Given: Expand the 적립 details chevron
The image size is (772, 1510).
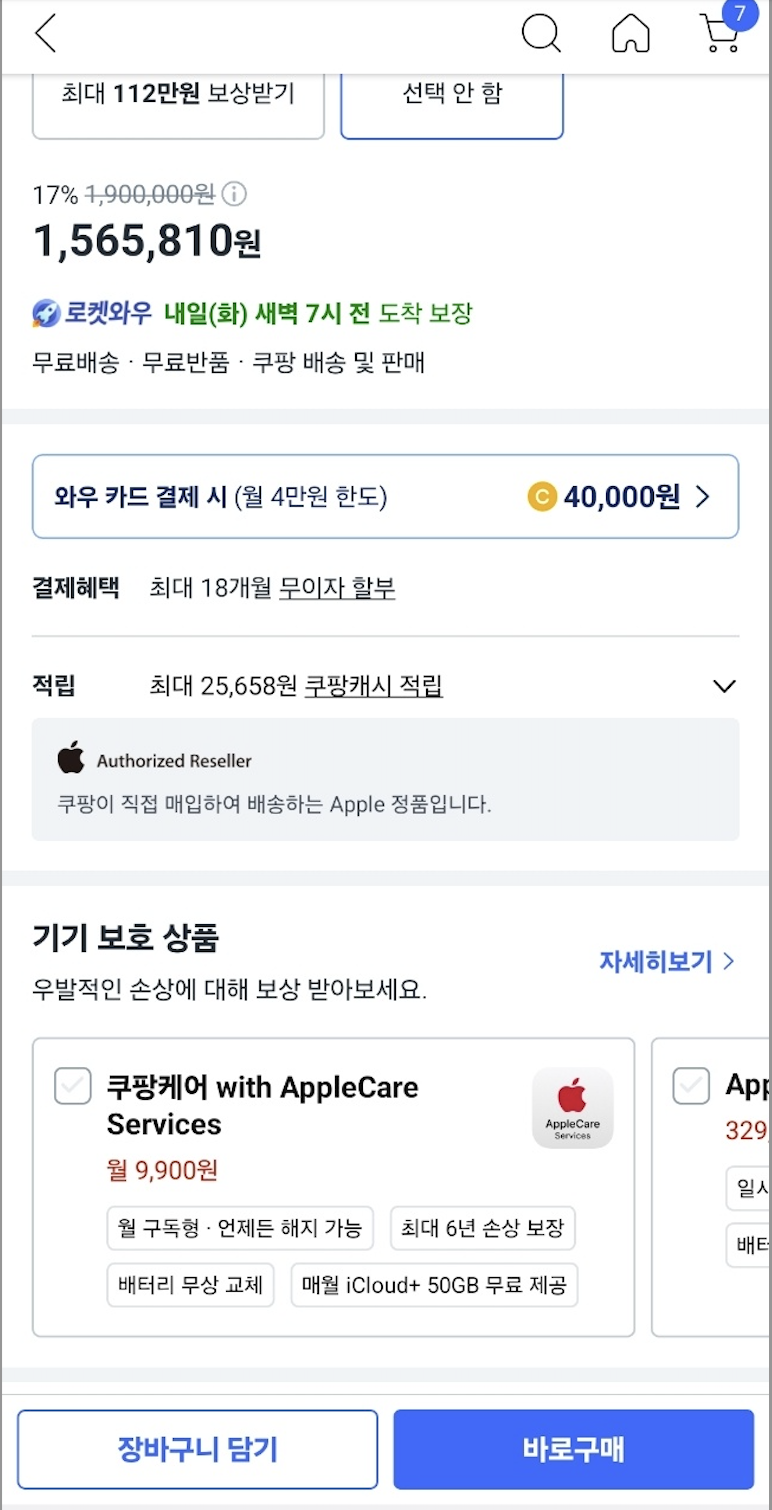Looking at the screenshot, I should point(723,686).
